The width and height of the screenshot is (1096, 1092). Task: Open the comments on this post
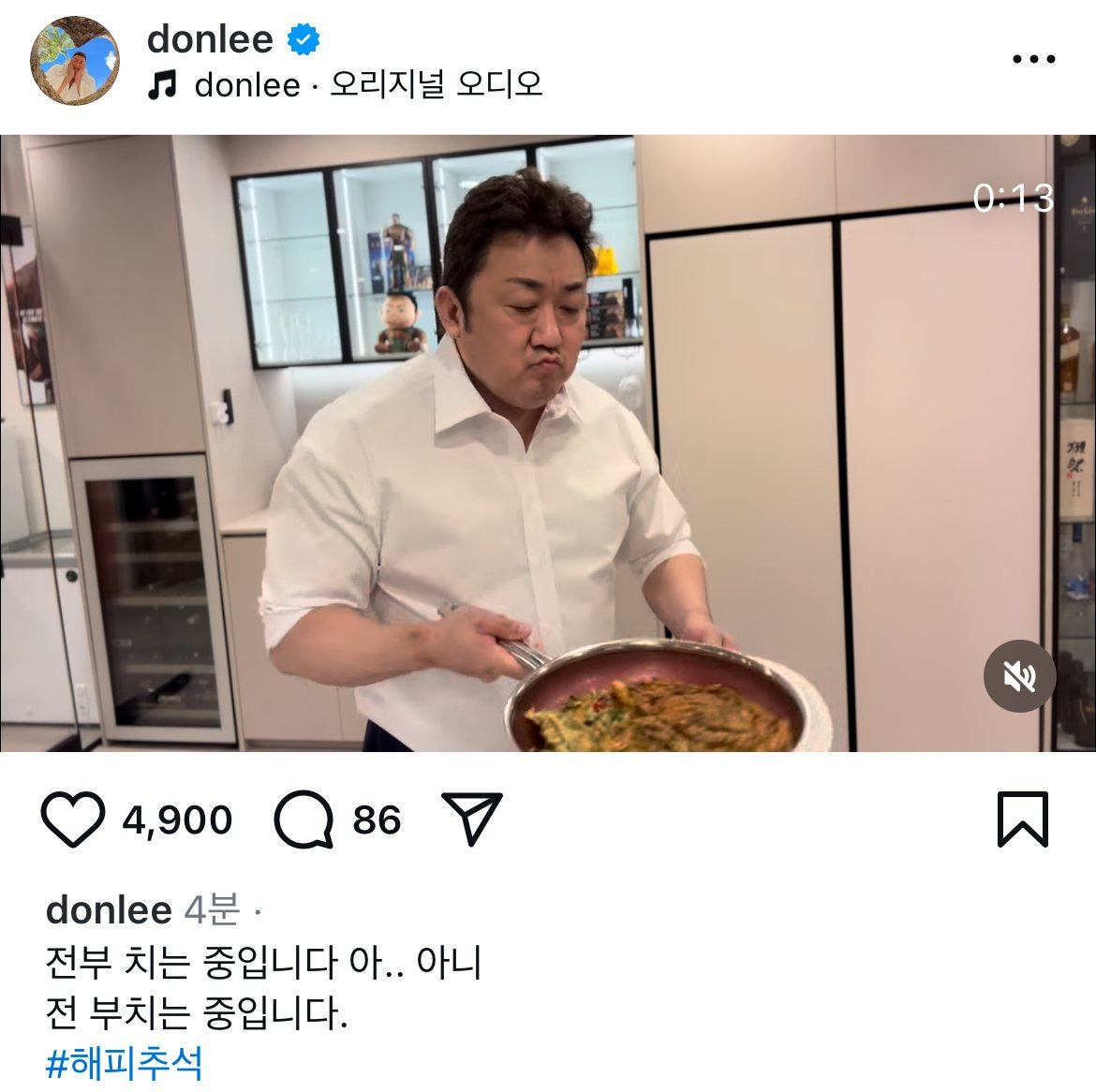pos(304,819)
